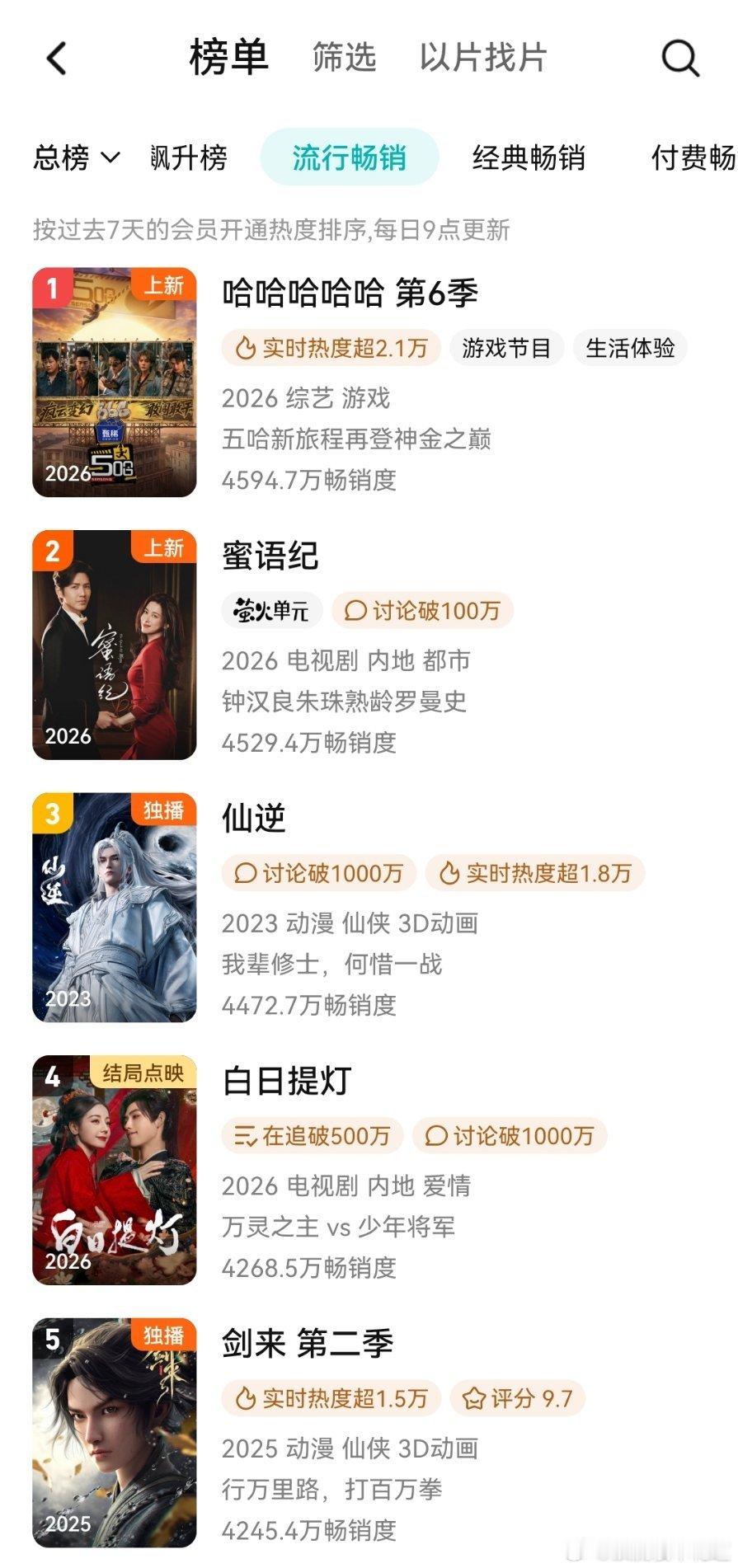Open the 仙逆 anime entry
This screenshot has width=738, height=1568.
(254, 819)
